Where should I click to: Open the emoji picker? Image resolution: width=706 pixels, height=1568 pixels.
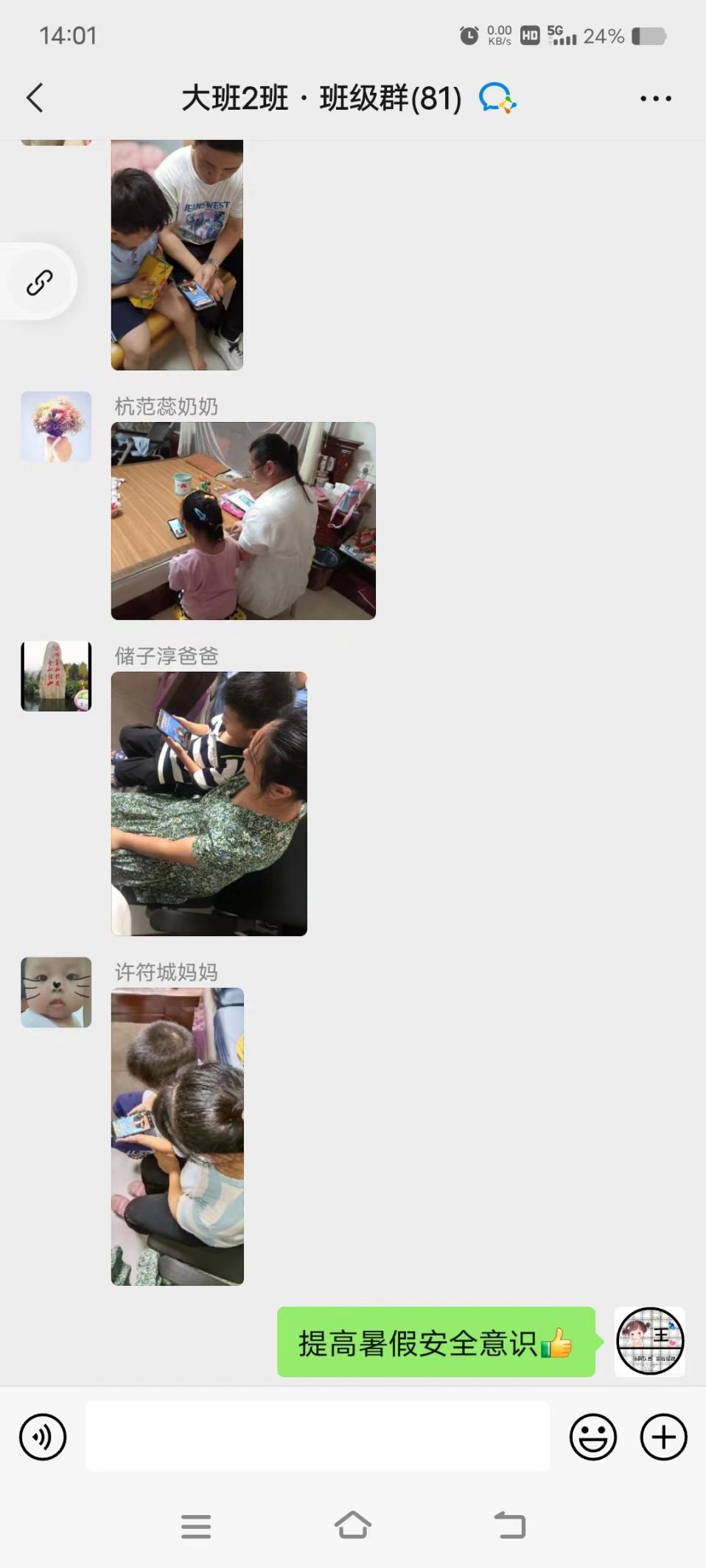(x=593, y=1437)
